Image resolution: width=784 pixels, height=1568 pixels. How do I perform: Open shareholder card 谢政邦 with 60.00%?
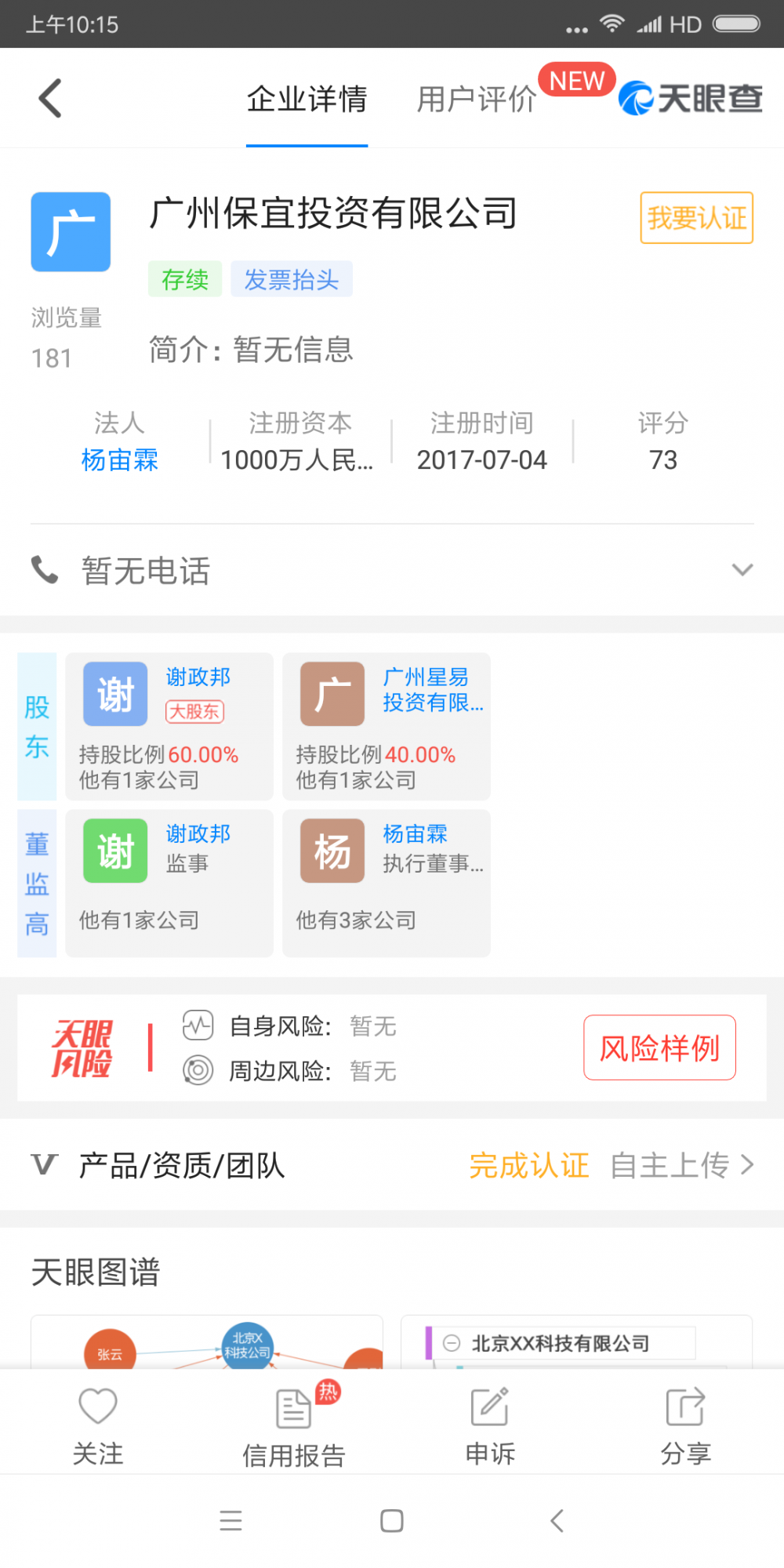click(x=169, y=726)
